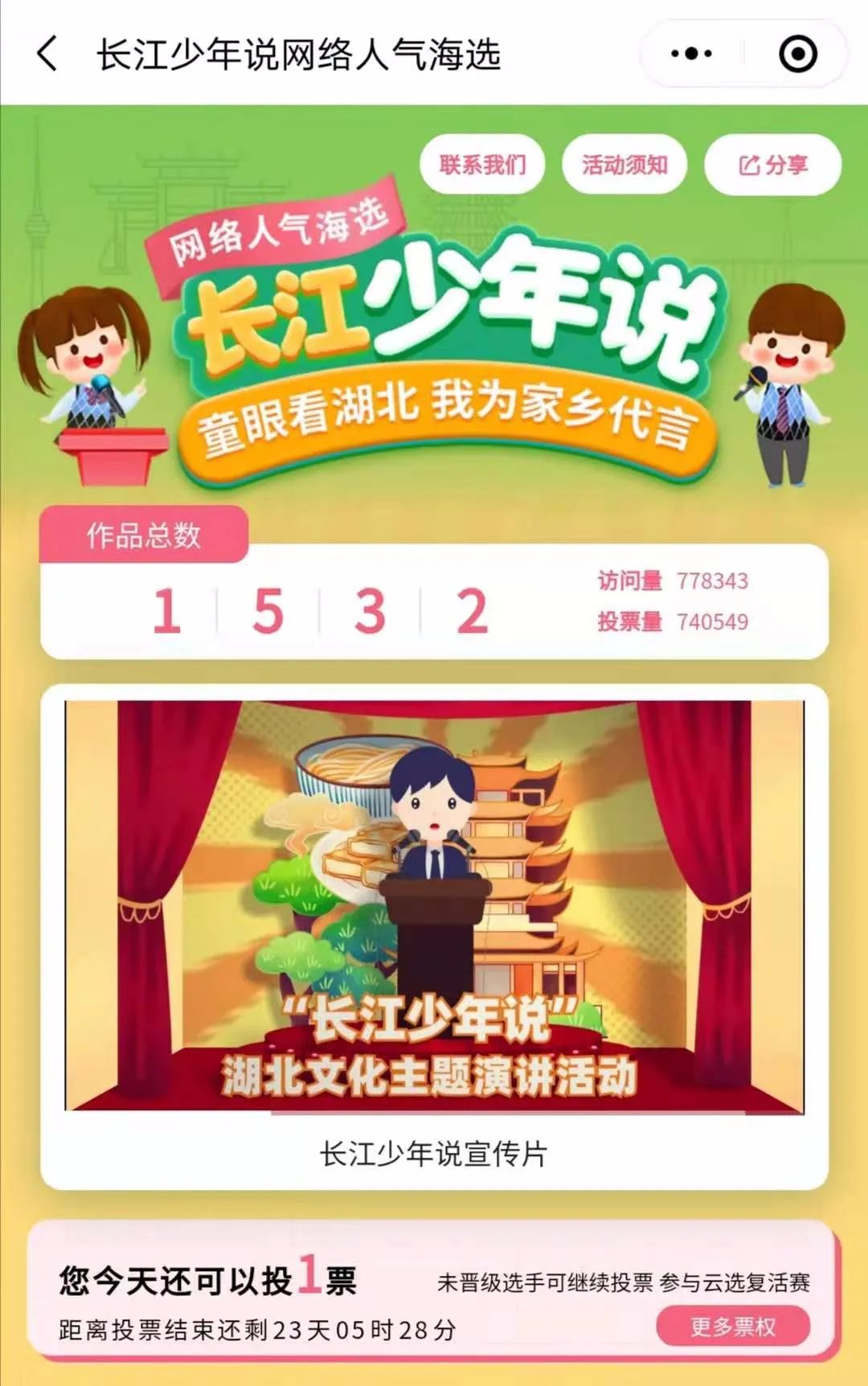Viewport: 868px width, 1386px height.
Task: Tap 联系我们 to contact the organizers
Action: pyautogui.click(x=482, y=165)
